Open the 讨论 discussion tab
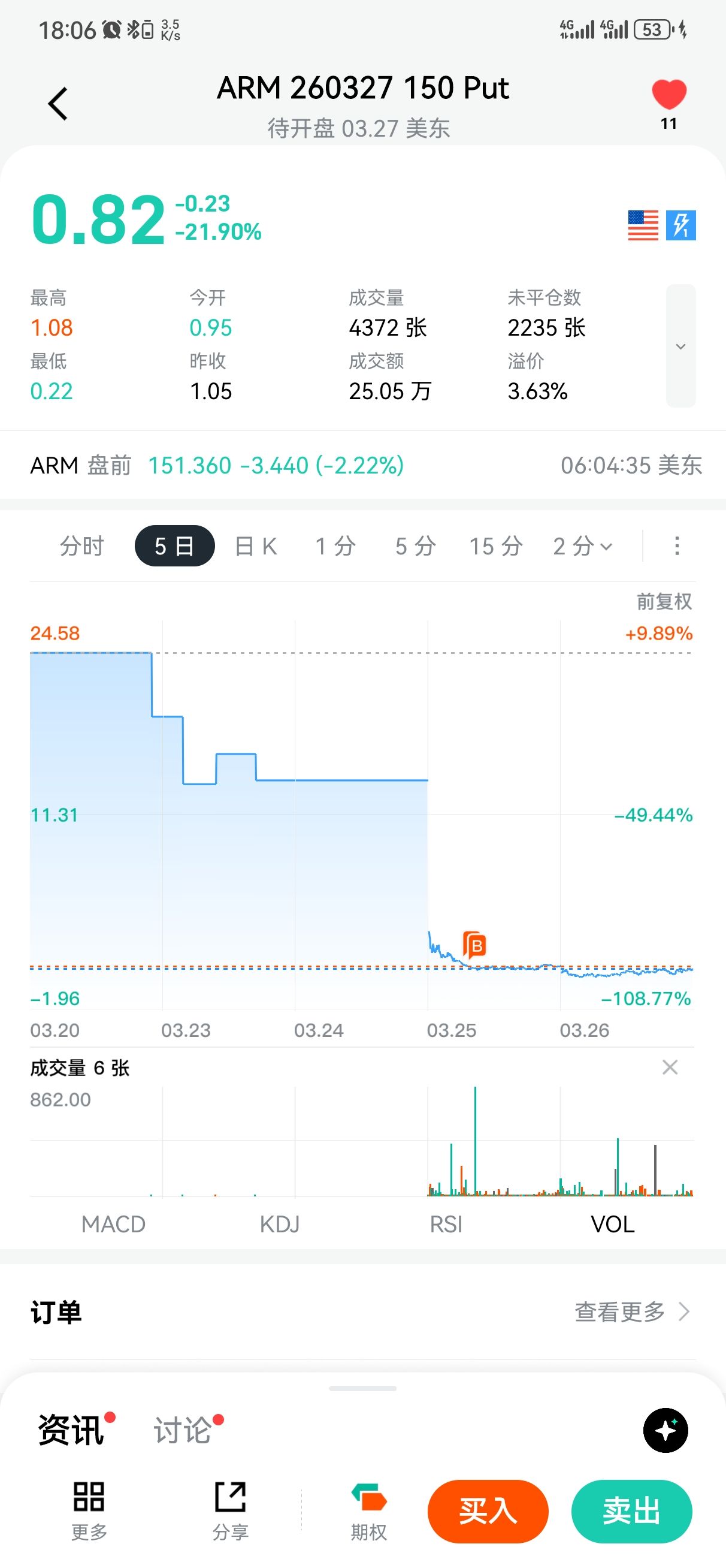Viewport: 726px width, 1568px height. (x=183, y=1430)
